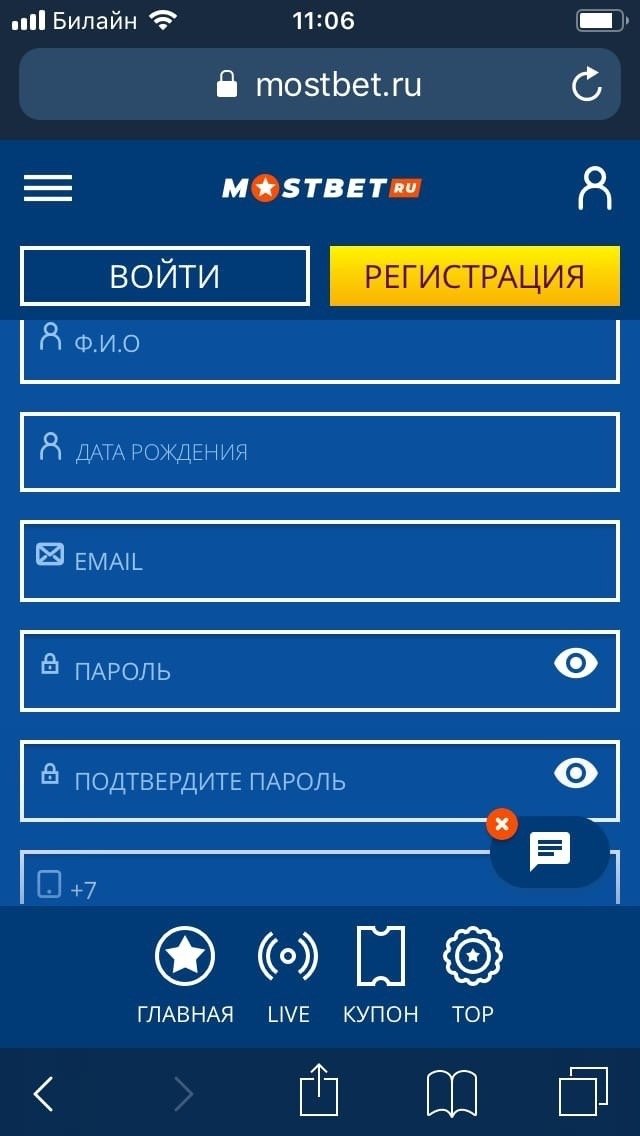The width and height of the screenshot is (640, 1136).
Task: Switch to the LIVE tab
Action: pos(288,975)
